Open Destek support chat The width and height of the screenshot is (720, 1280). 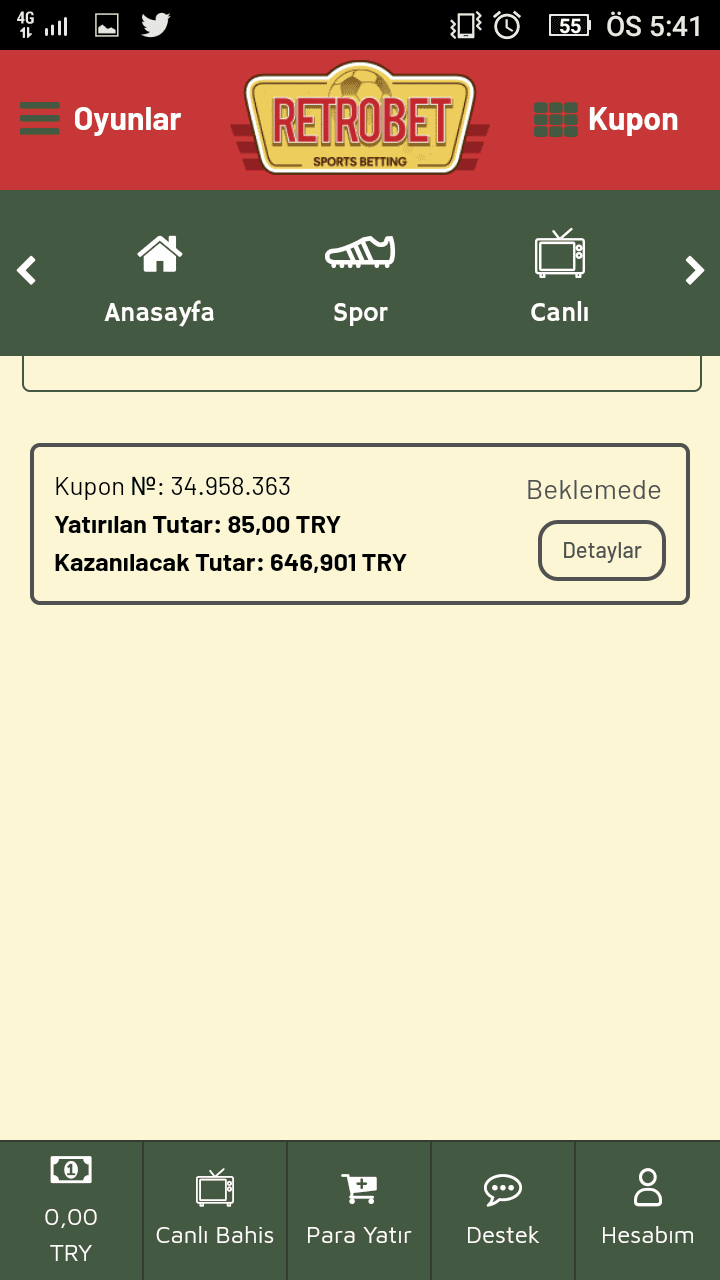click(x=503, y=1210)
